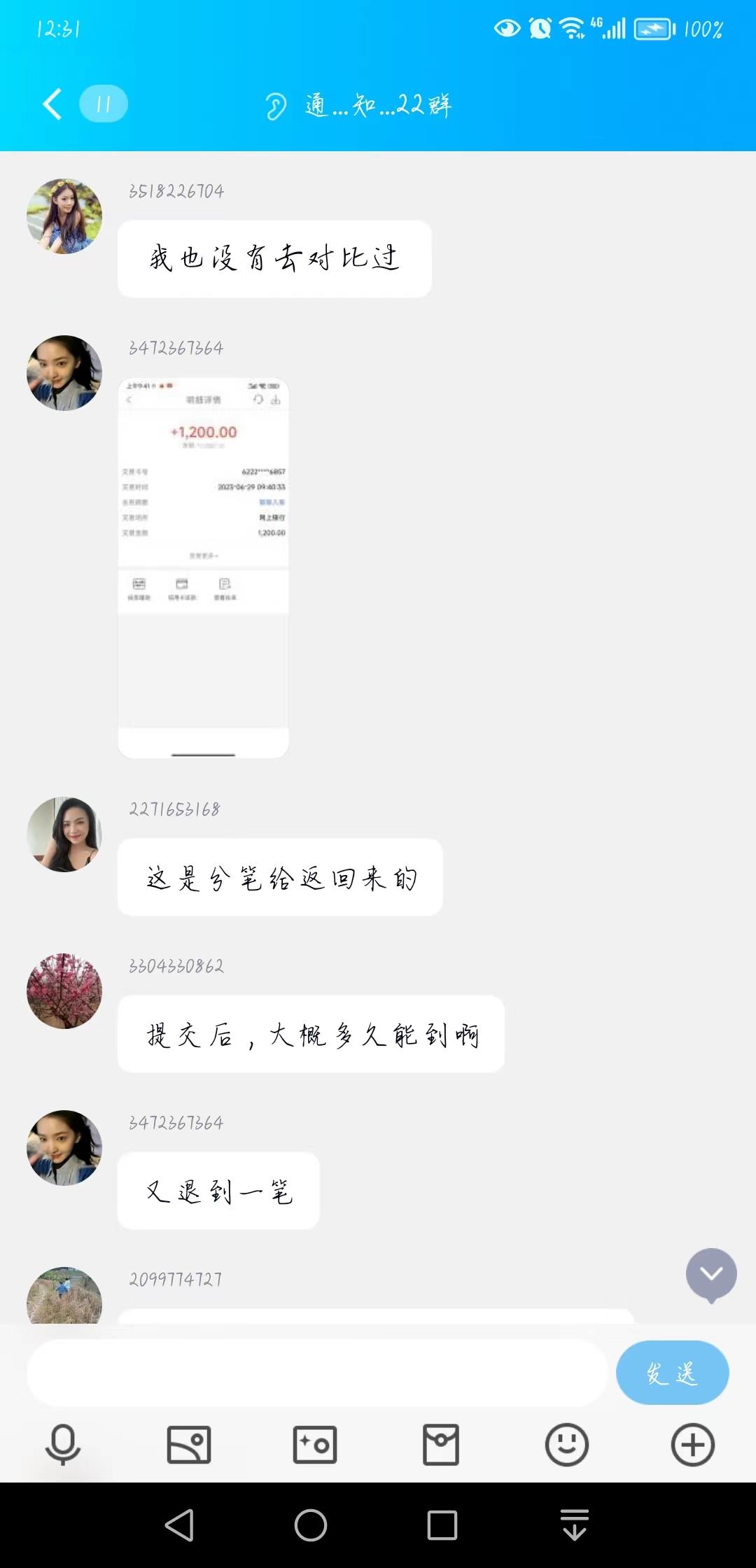This screenshot has width=756, height=1568.
Task: Open the red envelope icon
Action: 439,1444
